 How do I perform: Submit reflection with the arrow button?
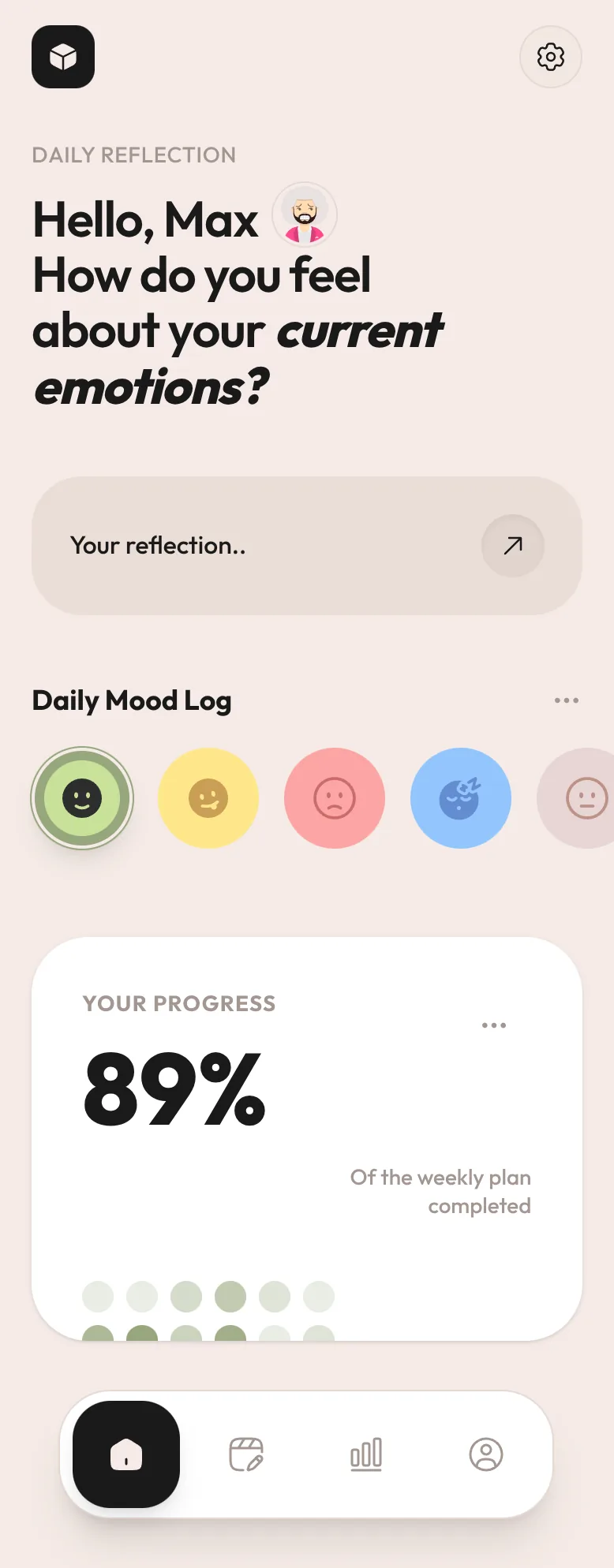click(x=513, y=546)
